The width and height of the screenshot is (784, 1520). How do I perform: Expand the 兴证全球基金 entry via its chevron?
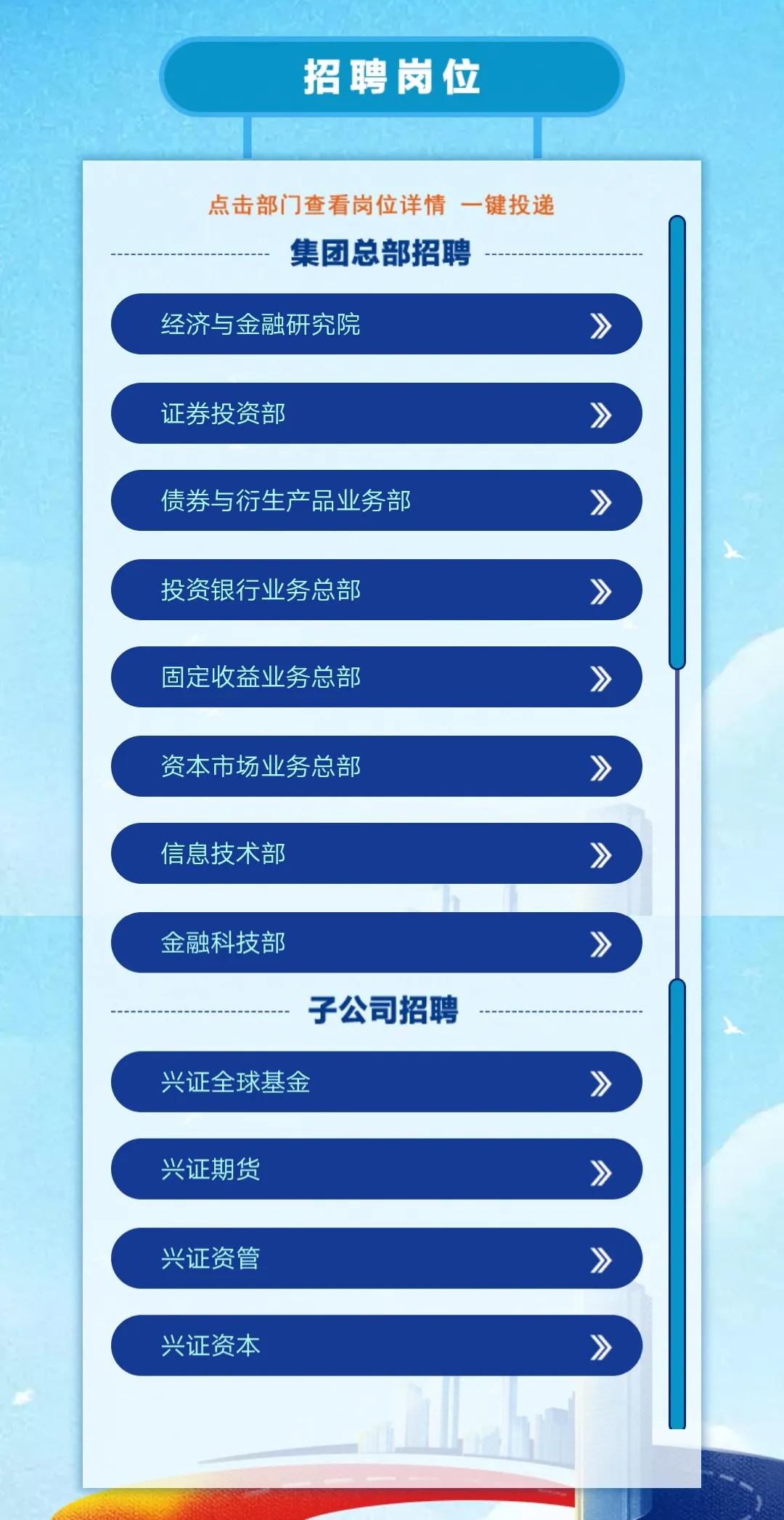pyautogui.click(x=603, y=1081)
